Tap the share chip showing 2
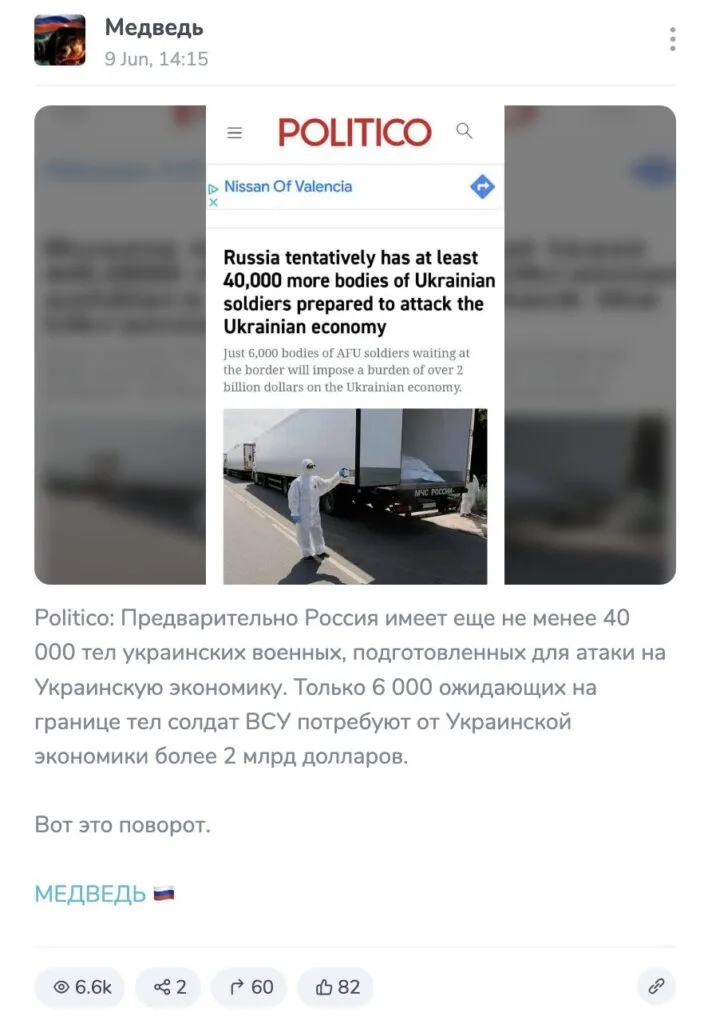Screen dimensions: 712x1024 [x=169, y=987]
